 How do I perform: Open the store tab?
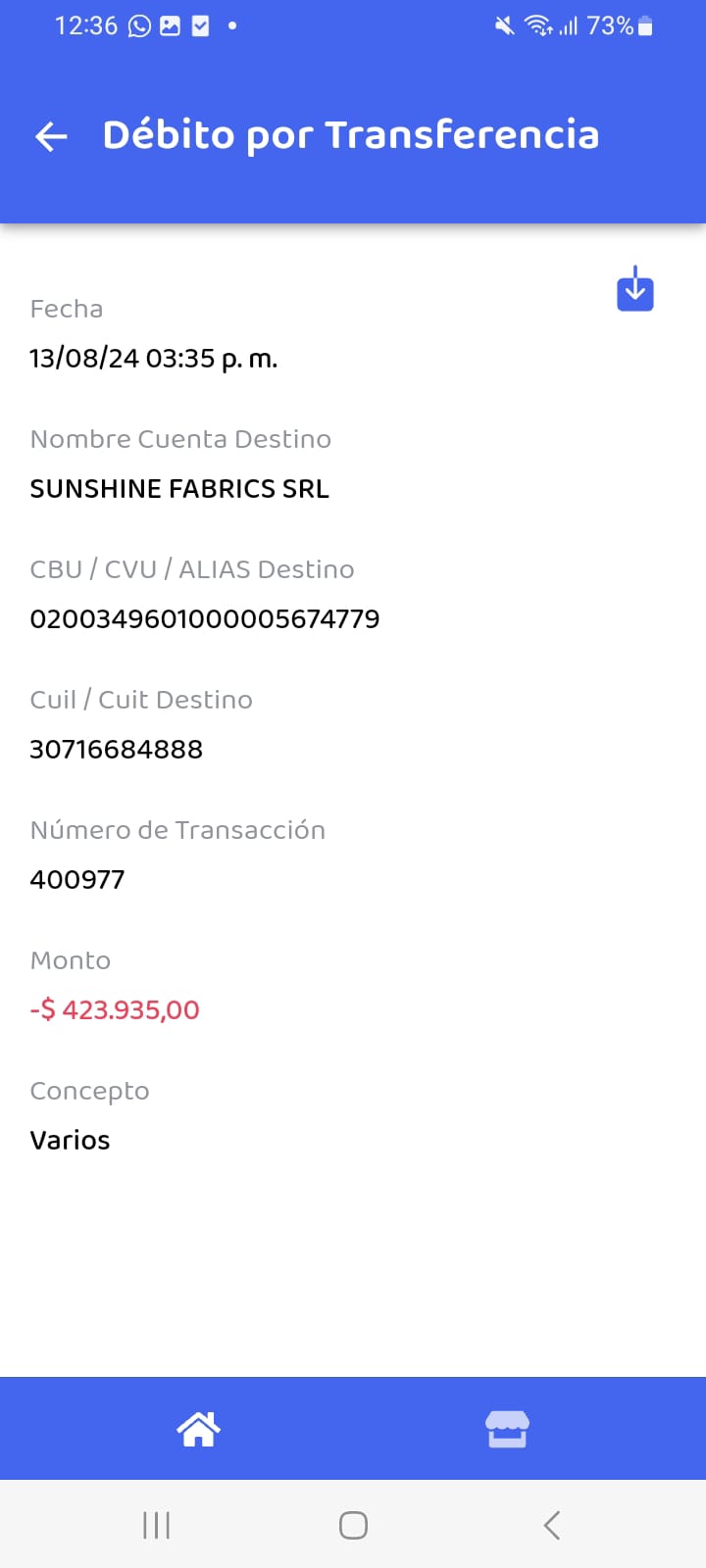pyautogui.click(x=507, y=1429)
